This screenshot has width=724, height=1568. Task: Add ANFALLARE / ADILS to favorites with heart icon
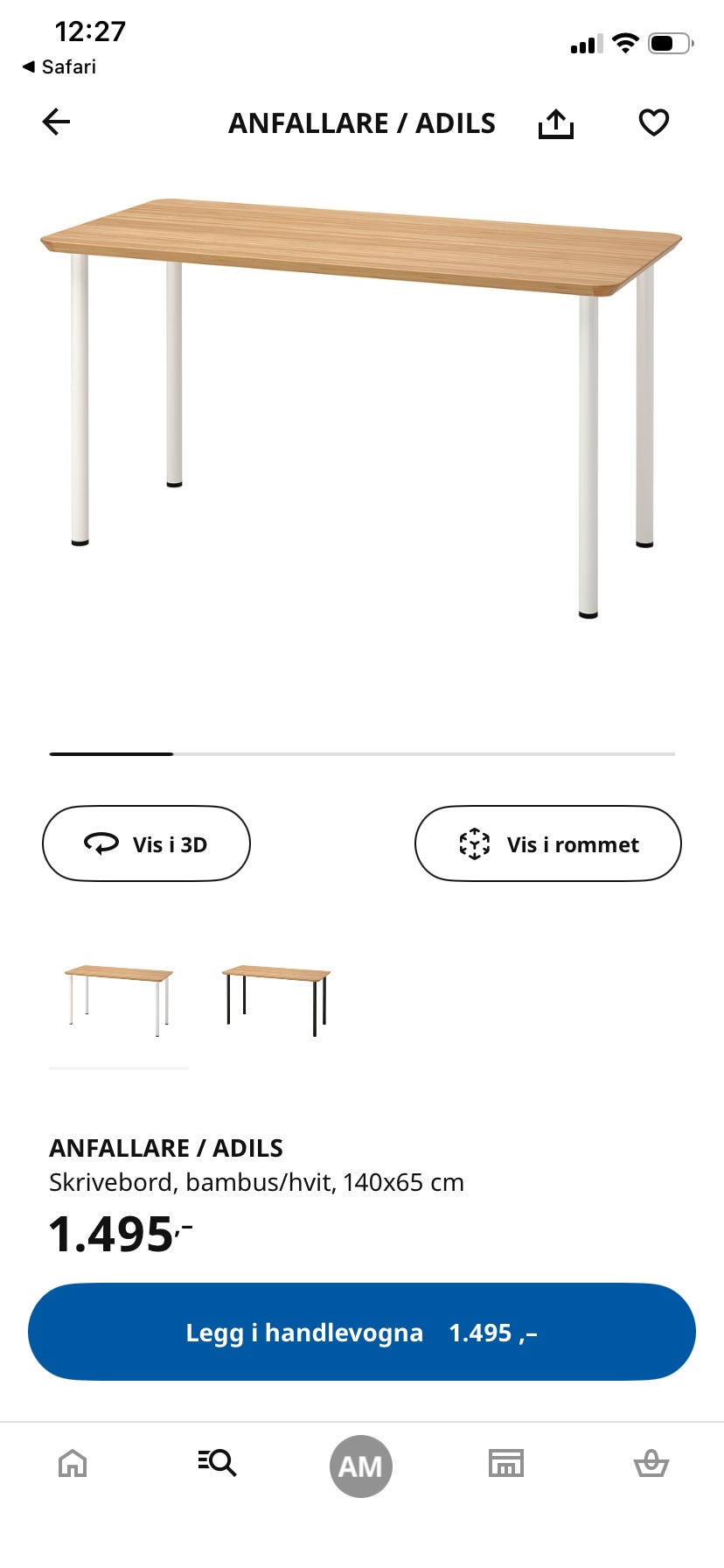point(653,122)
